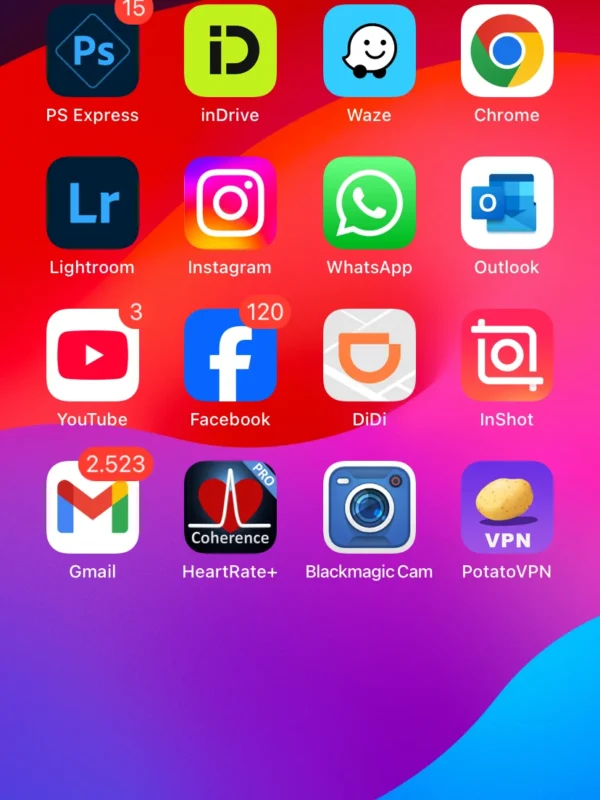Viewport: 600px width, 800px height.
Task: Open Instagram
Action: pyautogui.click(x=230, y=202)
